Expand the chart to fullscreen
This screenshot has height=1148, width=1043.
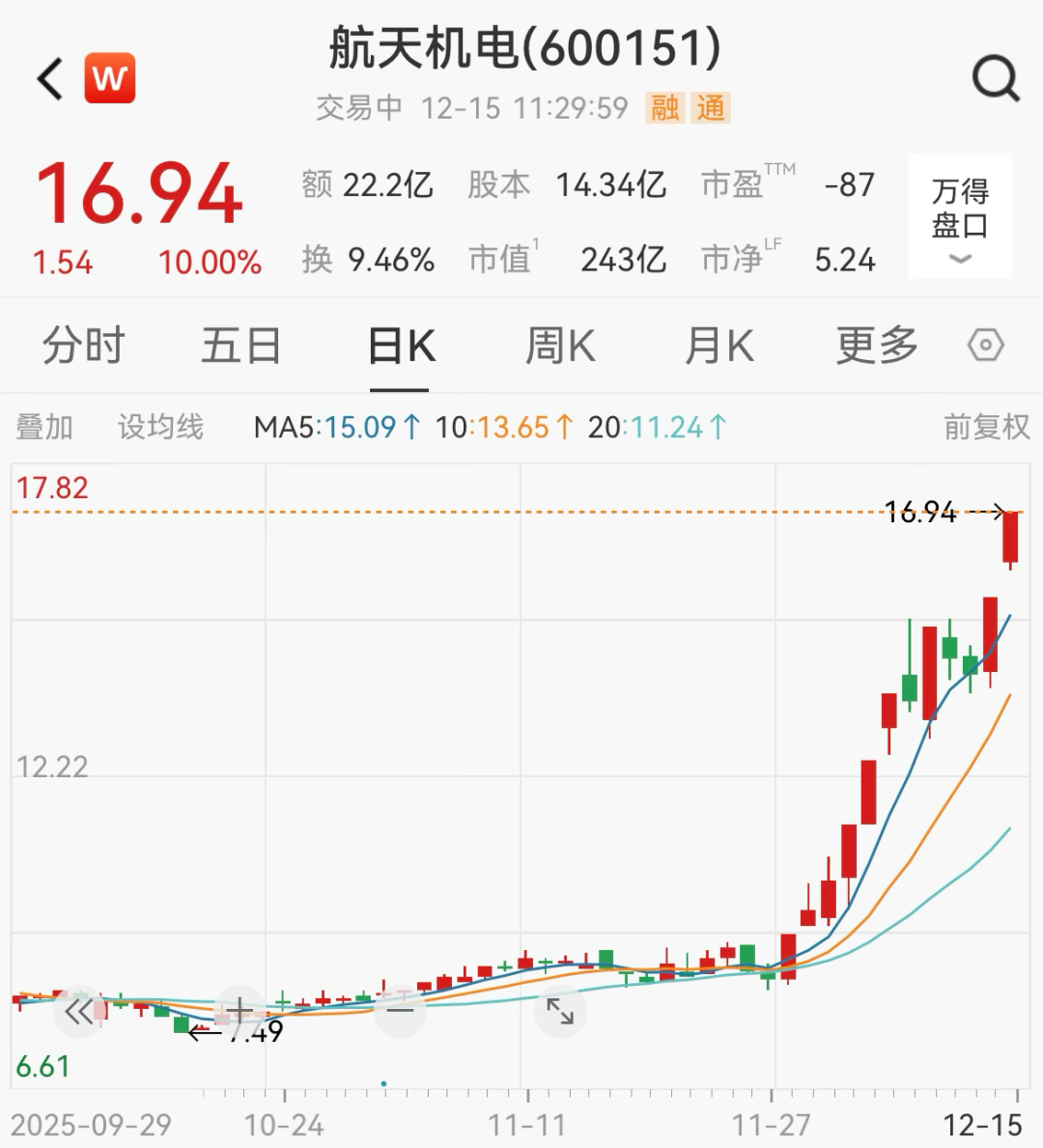560,1012
